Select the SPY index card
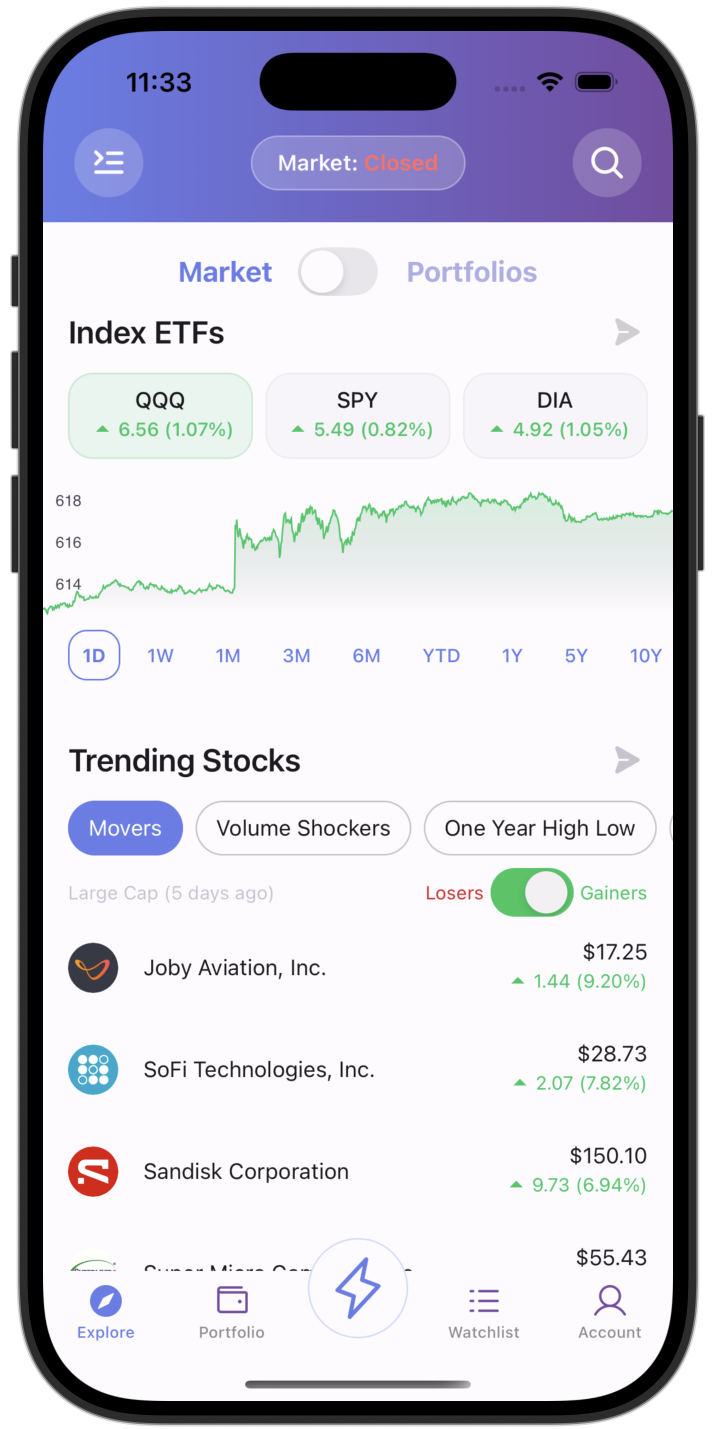Viewport: 714px width, 1429px height. [357, 415]
